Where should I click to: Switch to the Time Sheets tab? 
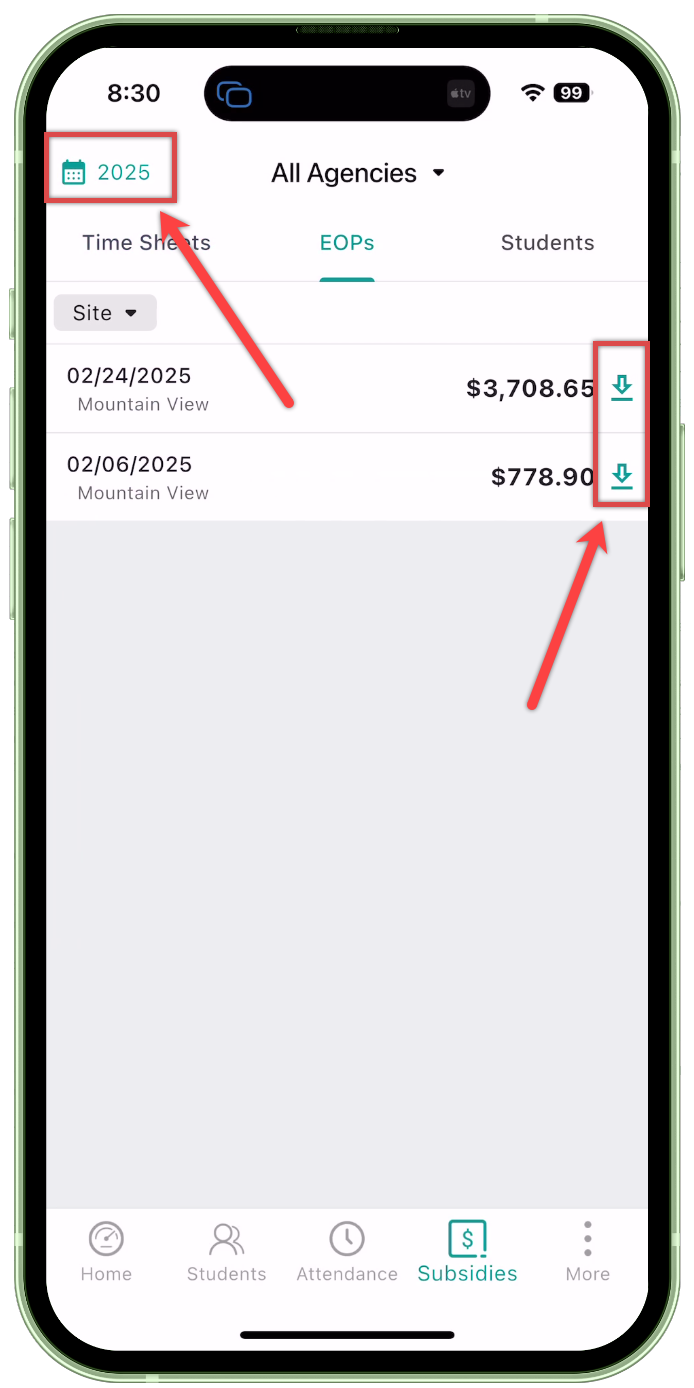[146, 243]
